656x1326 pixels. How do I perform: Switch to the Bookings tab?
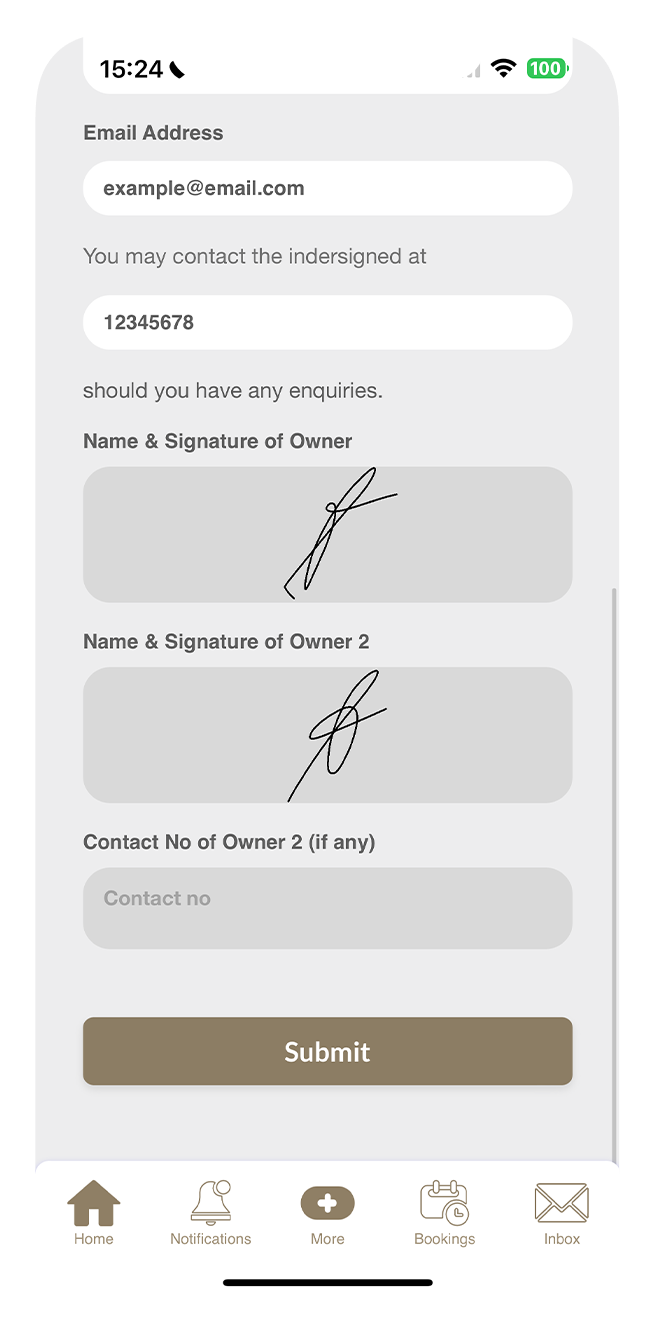(x=444, y=1212)
